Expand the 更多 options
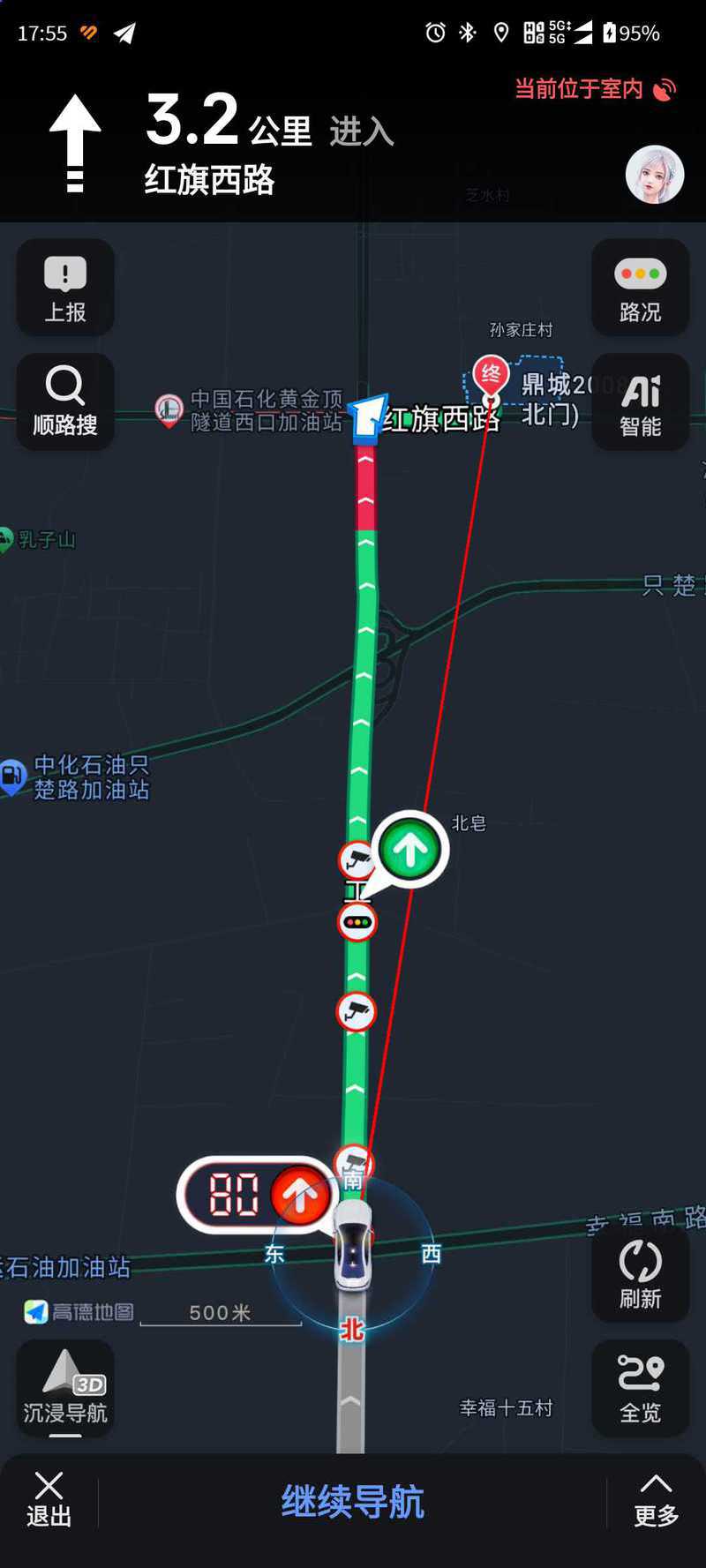The width and height of the screenshot is (706, 1568). coord(656,1499)
